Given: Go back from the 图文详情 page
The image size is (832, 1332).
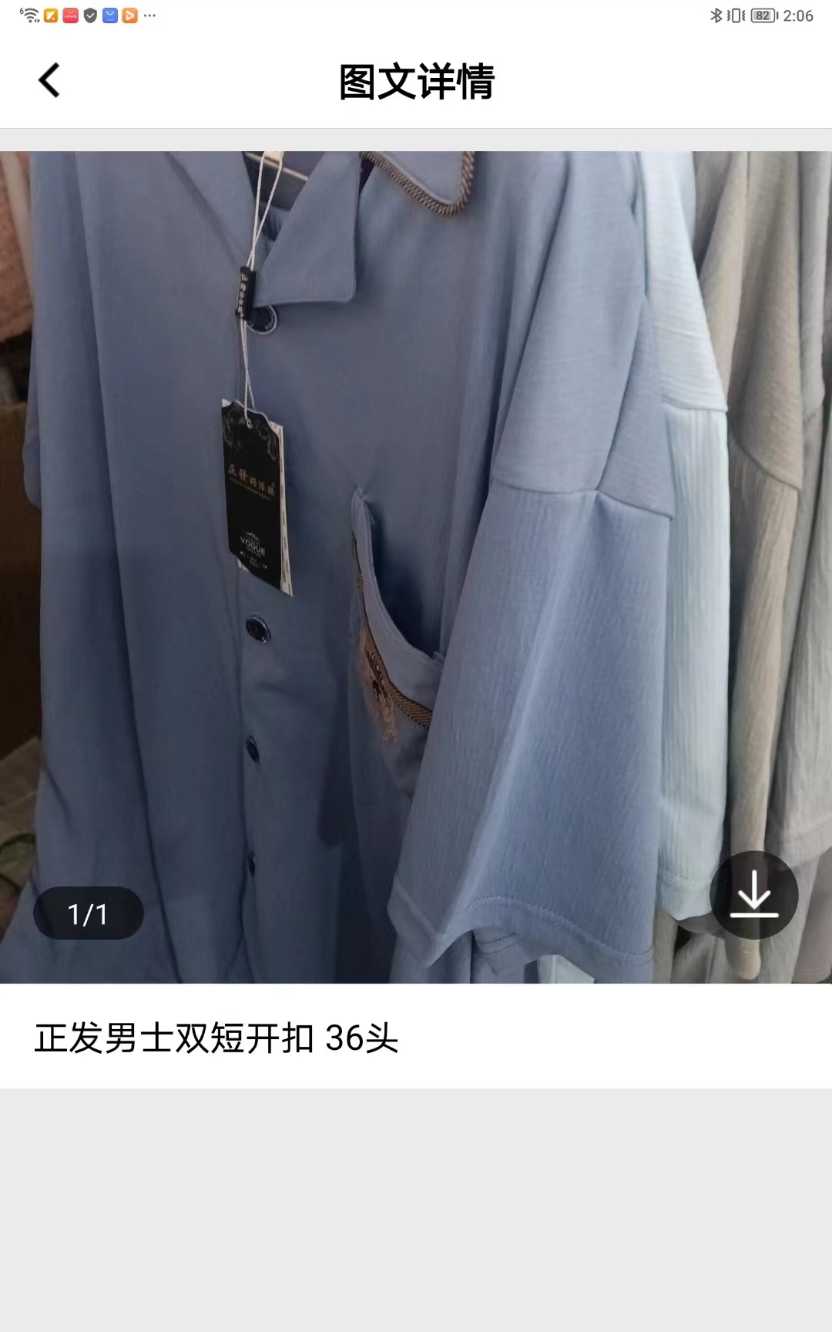Looking at the screenshot, I should [49, 81].
